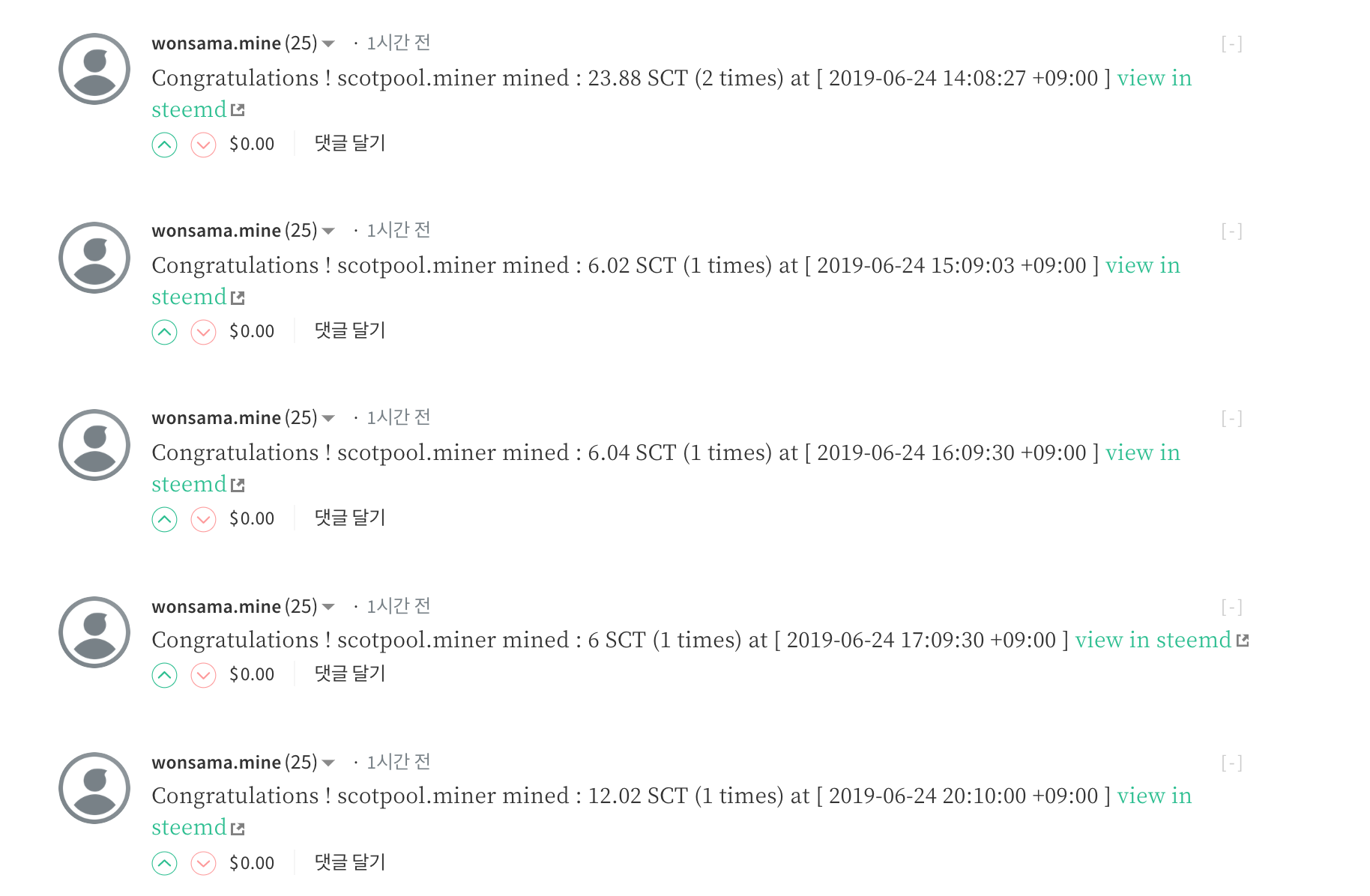Upvote the 12.02 SCT mining comment
This screenshot has height=896, width=1370.
point(164,864)
